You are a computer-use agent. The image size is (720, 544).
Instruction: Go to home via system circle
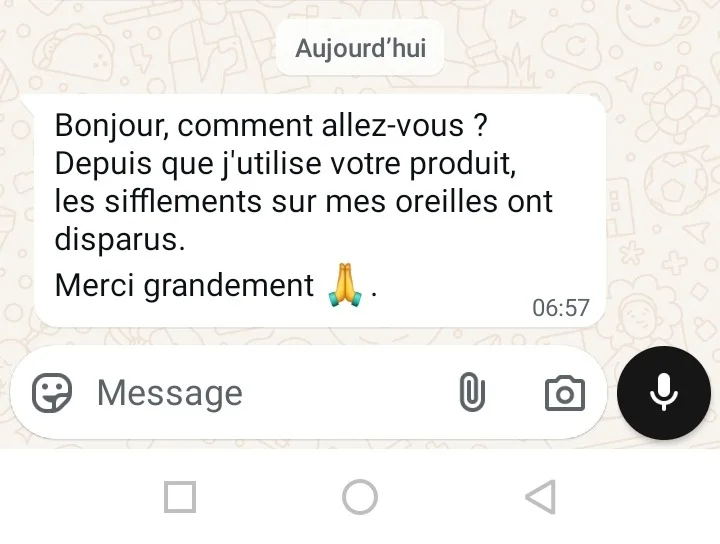click(x=360, y=496)
